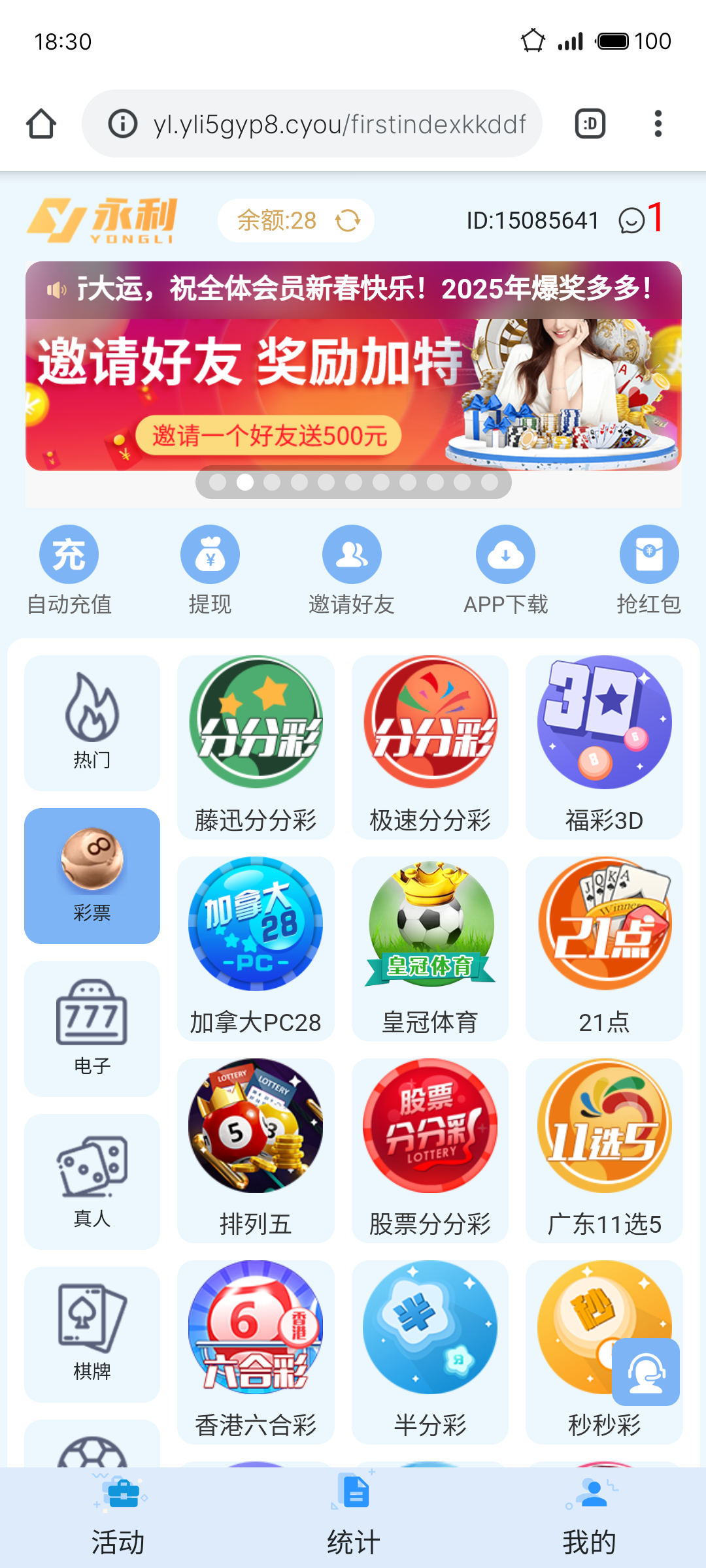Open the messages icon with badge 1

coord(632,220)
